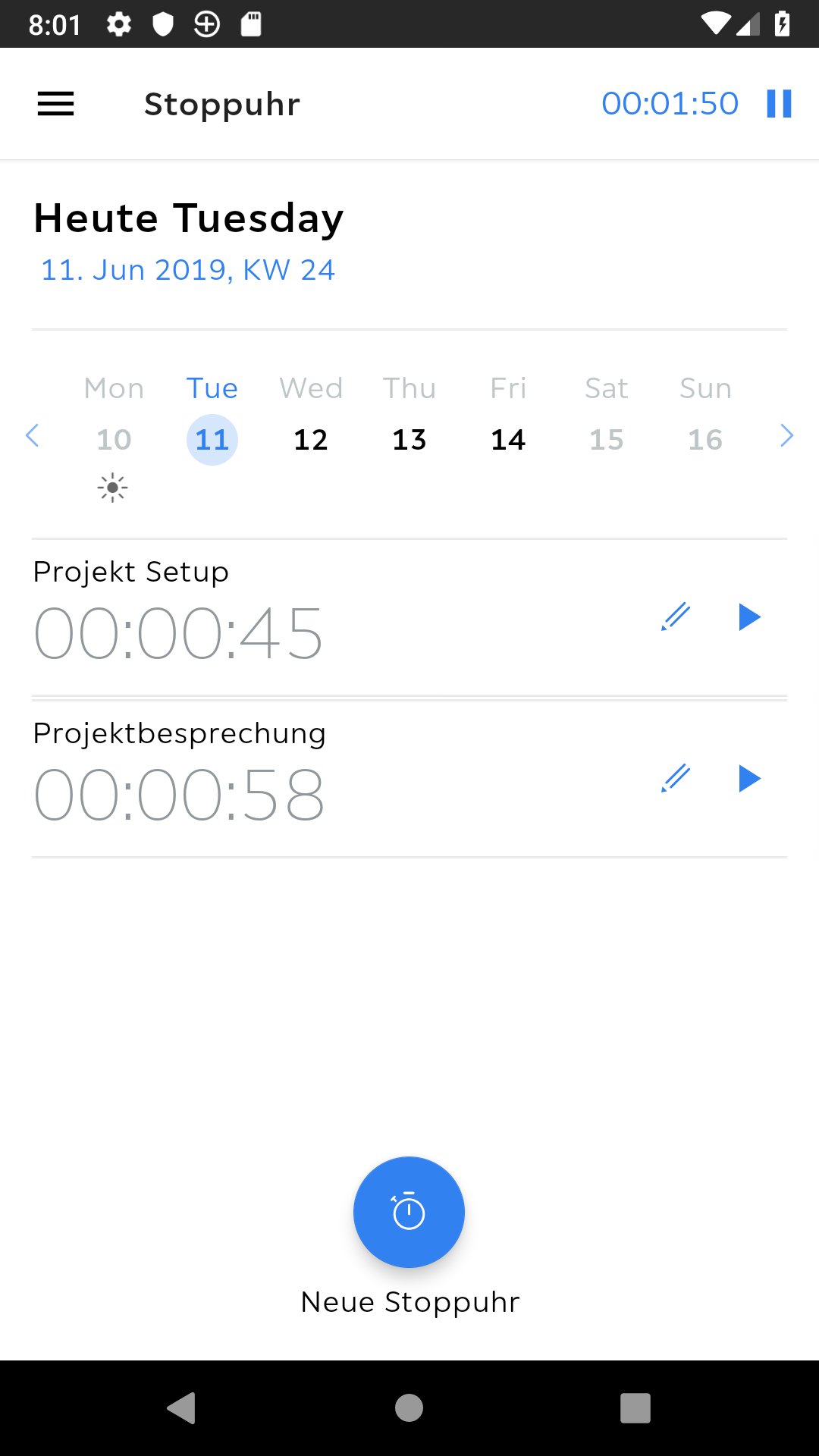Go to the next week

pos(786,436)
